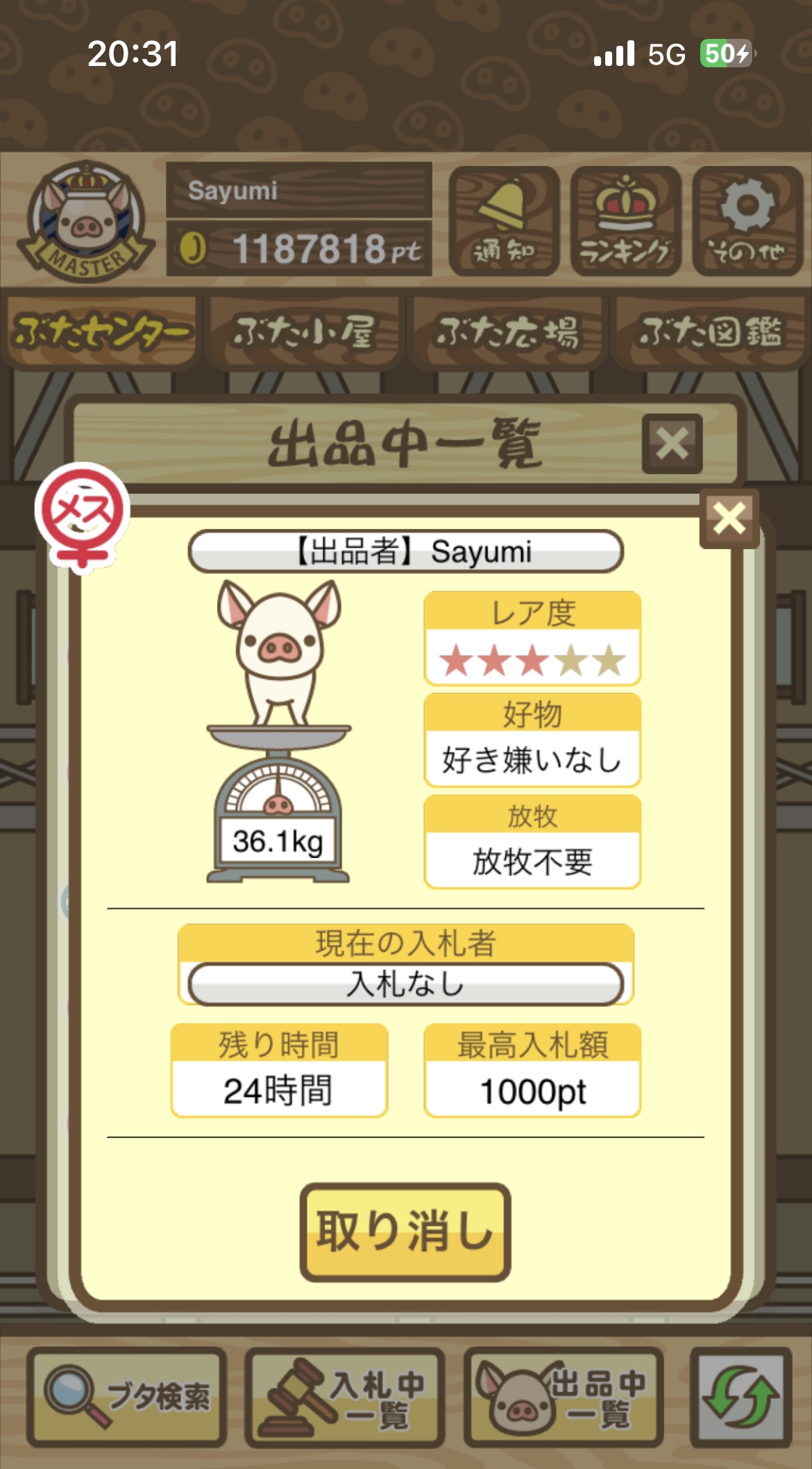The image size is (812, 1469).
Task: Show 出品中一覧 listings
Action: tap(563, 1397)
